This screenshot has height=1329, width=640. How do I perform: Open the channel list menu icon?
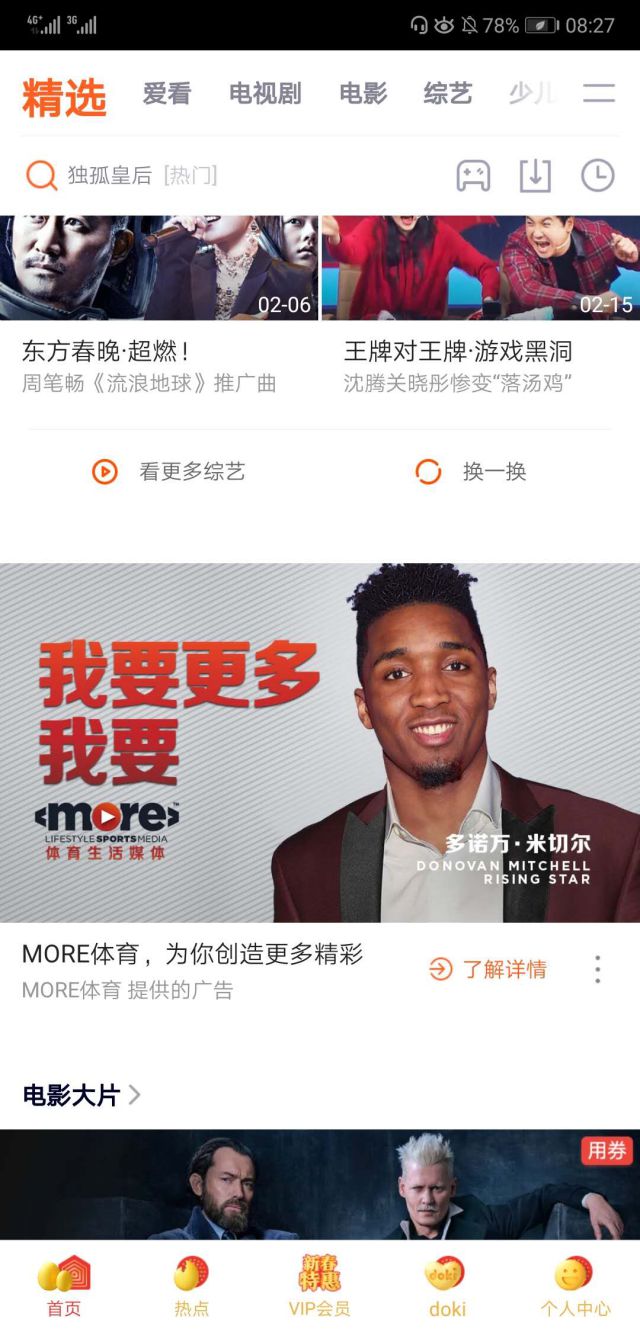(599, 94)
